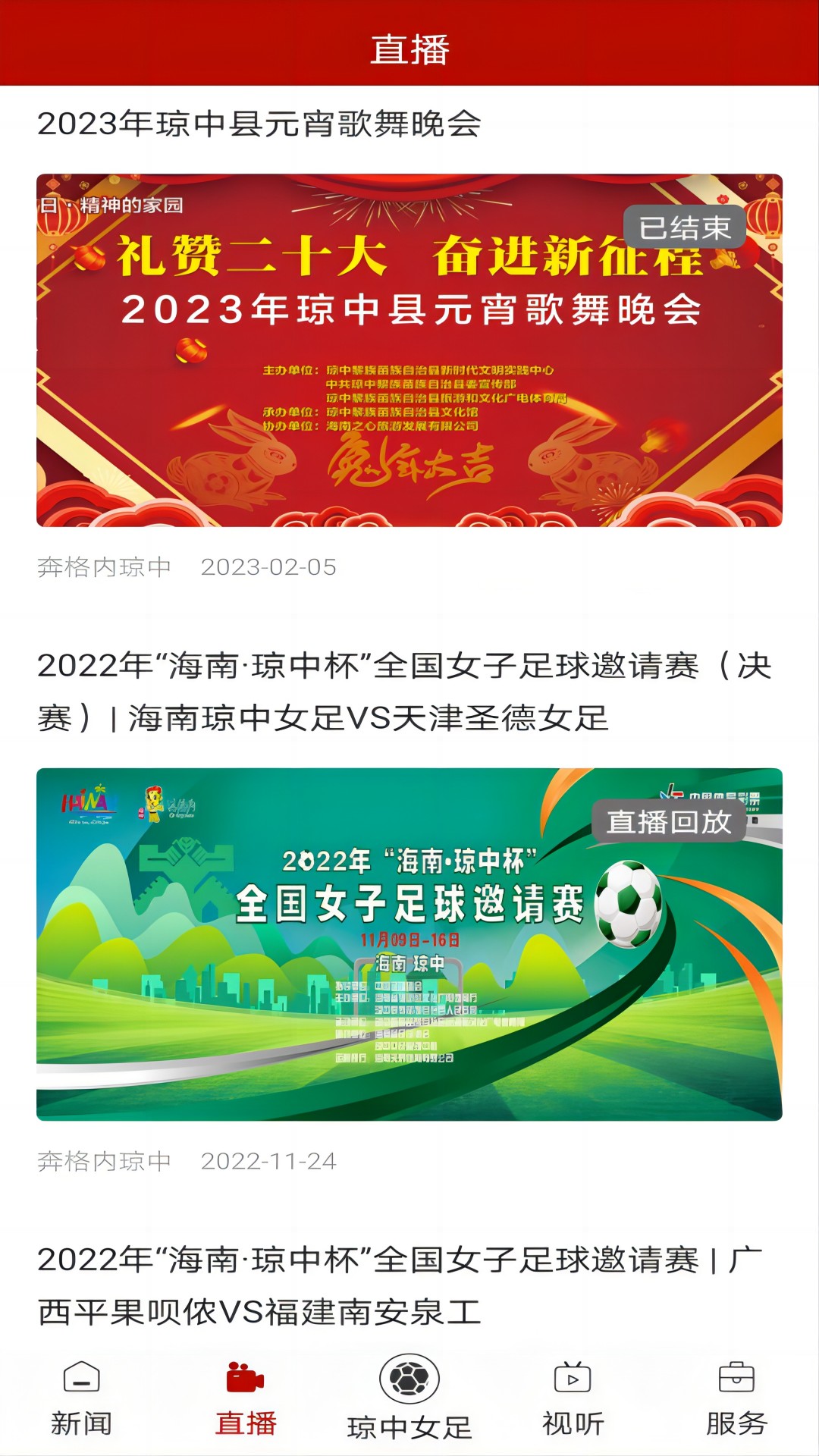Go to the 琼中女足 tab

[409, 1399]
